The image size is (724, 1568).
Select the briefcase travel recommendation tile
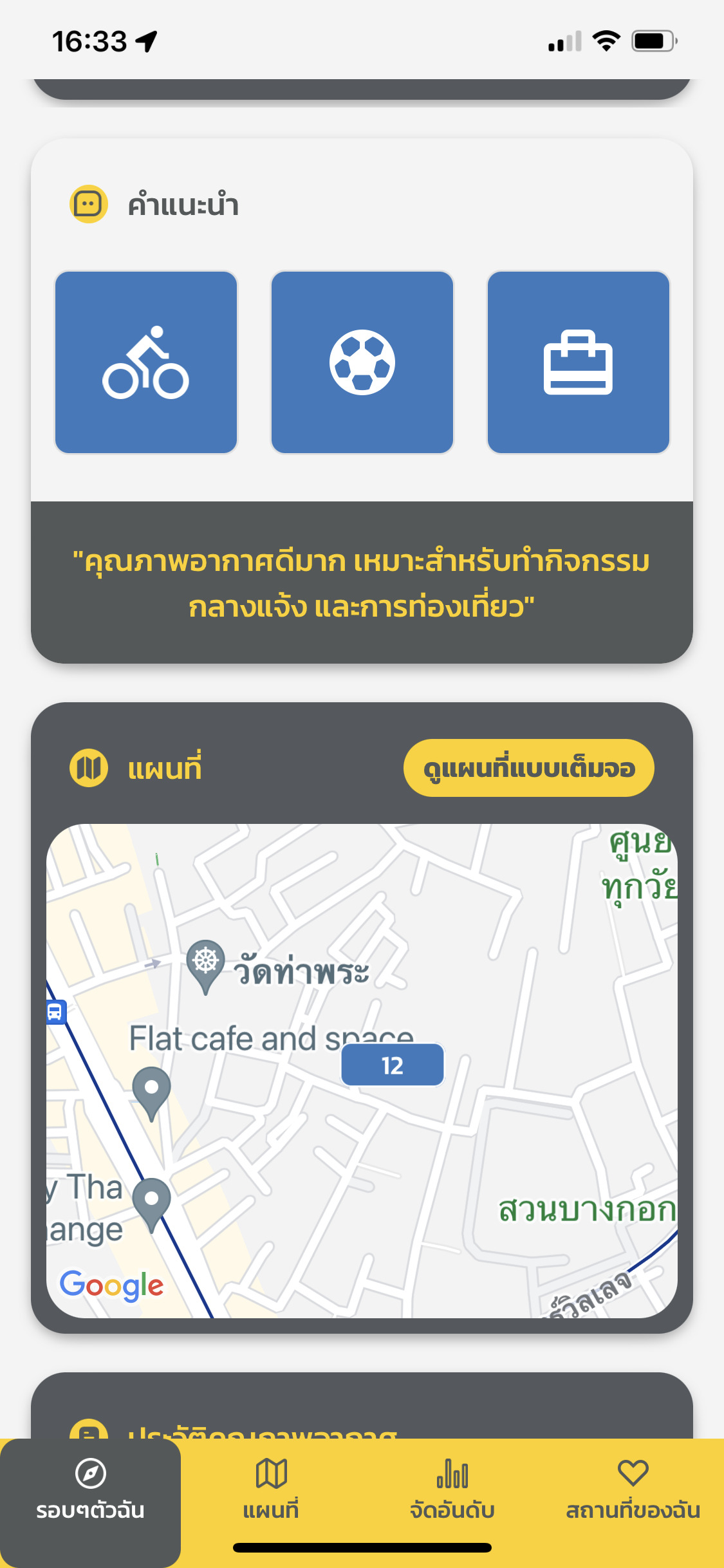(x=579, y=362)
